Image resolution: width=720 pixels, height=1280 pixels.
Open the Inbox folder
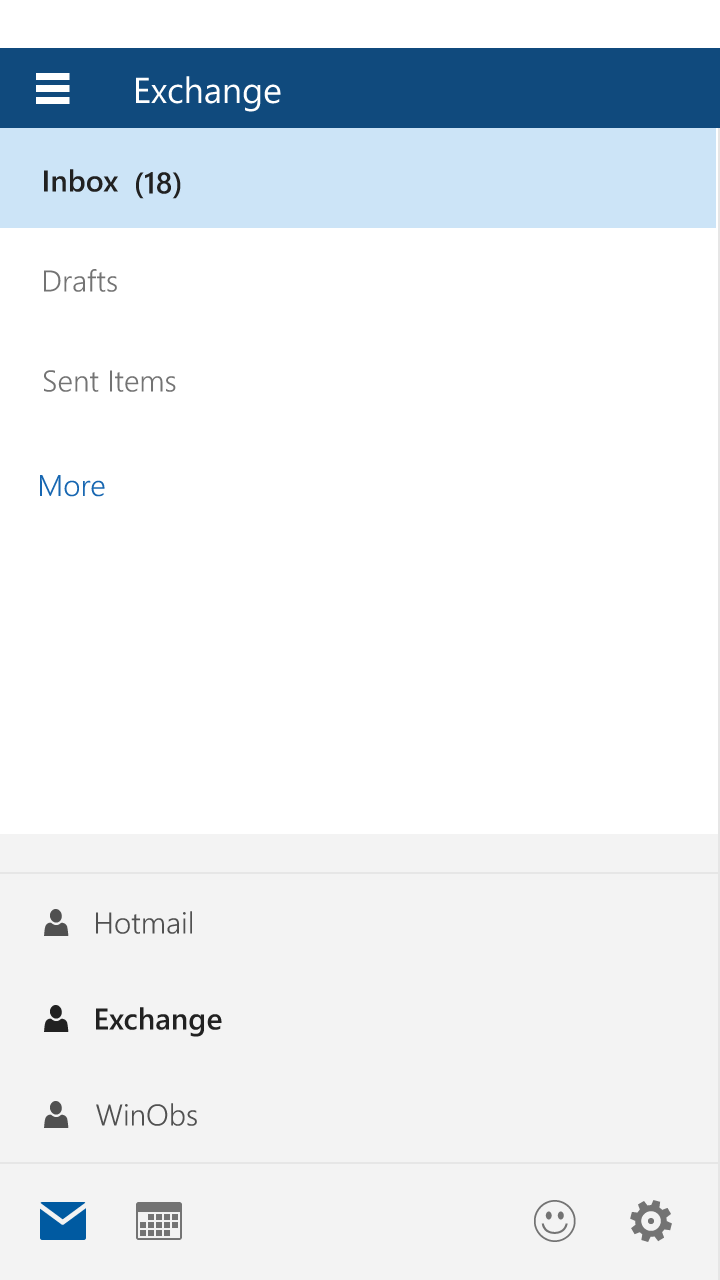(x=111, y=182)
